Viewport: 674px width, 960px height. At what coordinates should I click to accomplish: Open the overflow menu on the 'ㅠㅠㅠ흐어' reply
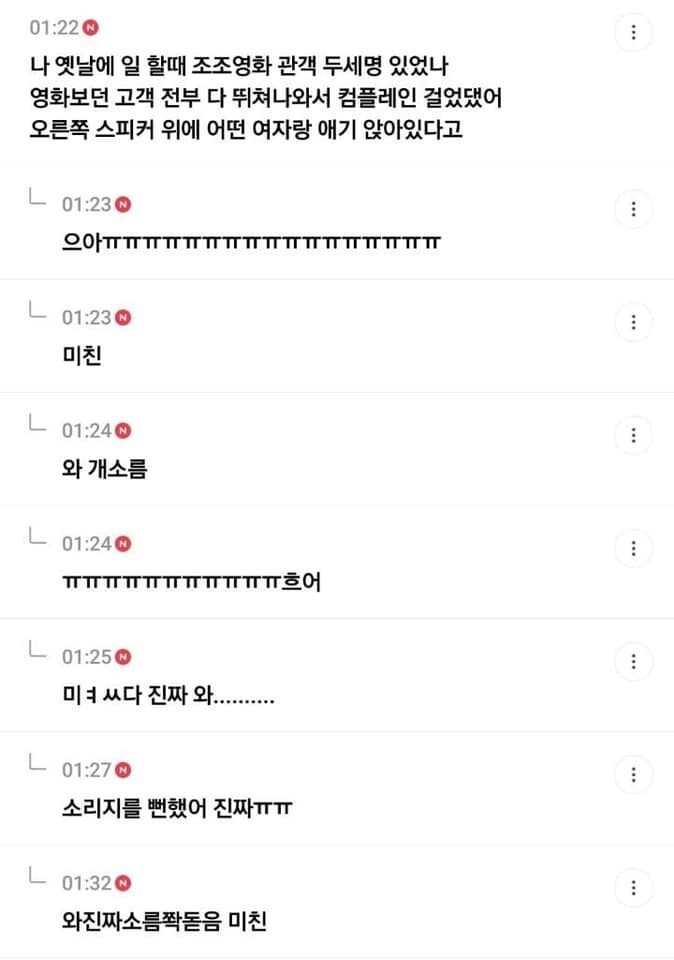pos(632,548)
